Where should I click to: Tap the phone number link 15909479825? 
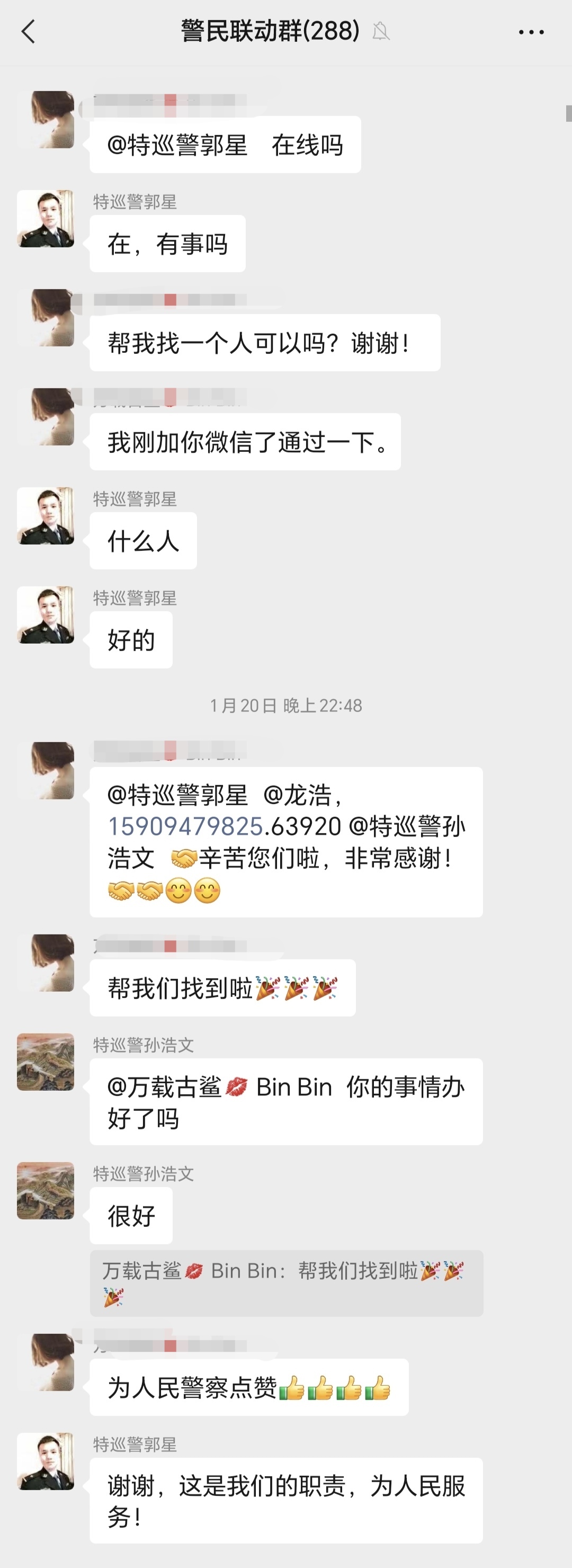pyautogui.click(x=185, y=826)
